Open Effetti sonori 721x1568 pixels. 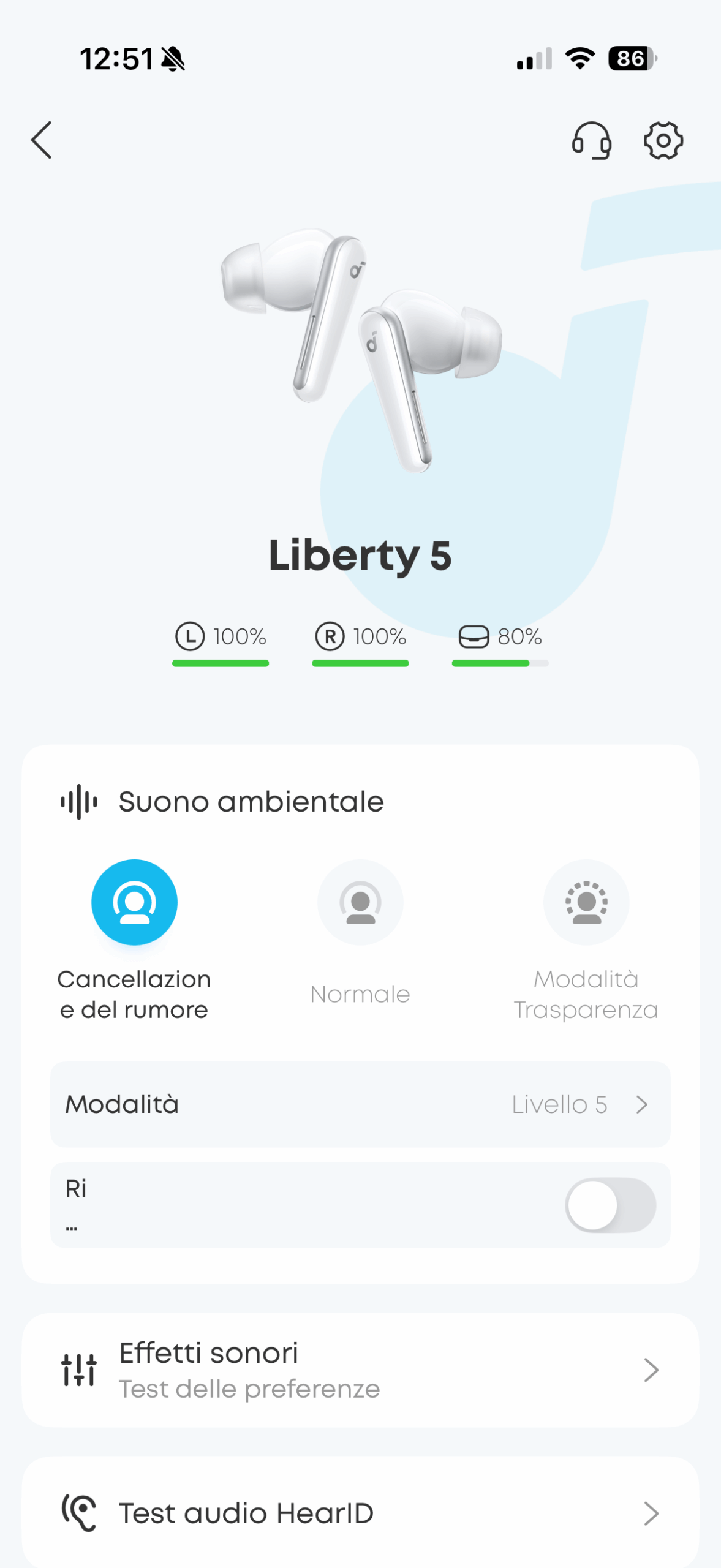coord(360,1370)
